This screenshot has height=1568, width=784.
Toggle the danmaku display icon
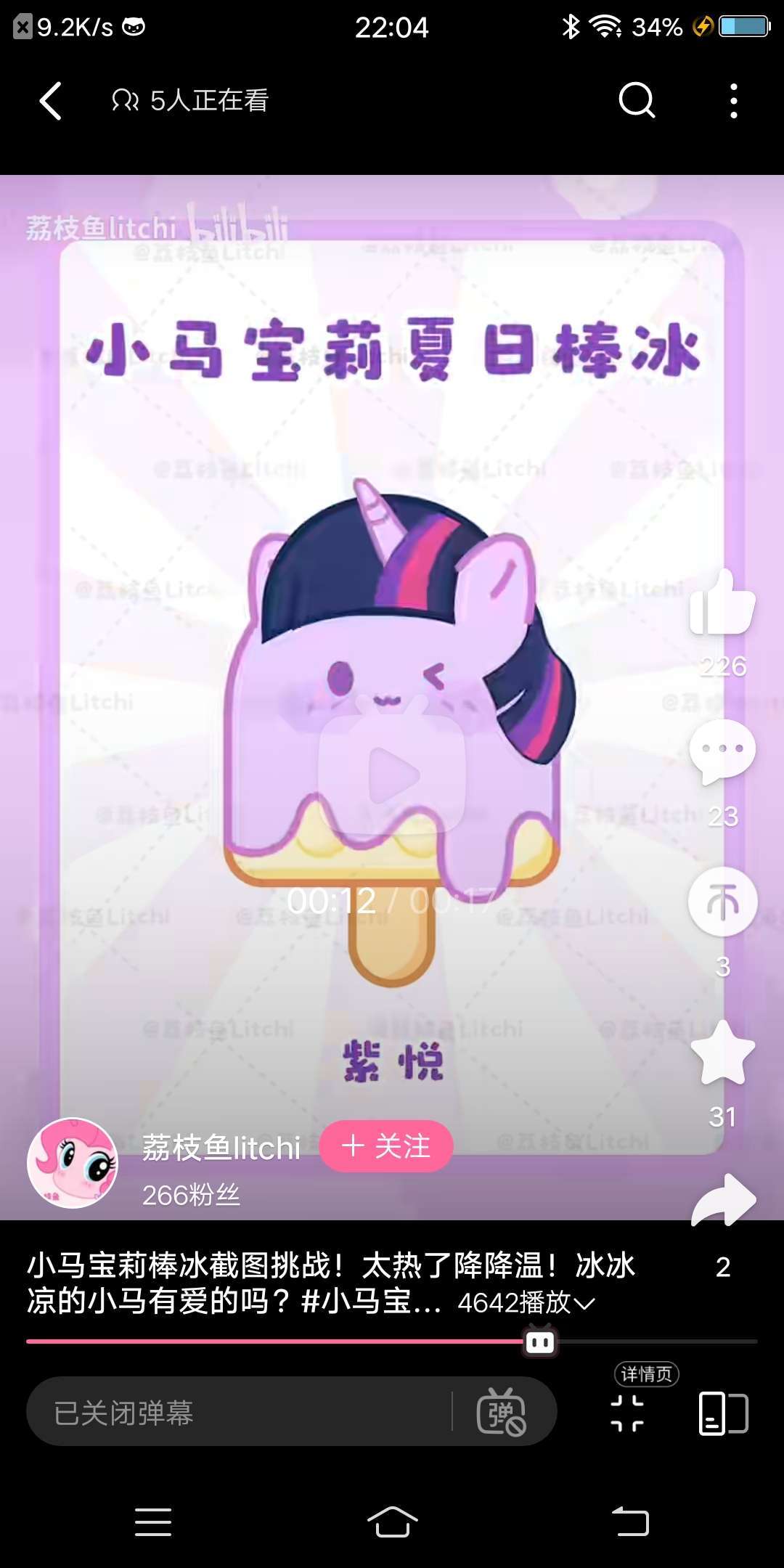click(x=501, y=1413)
